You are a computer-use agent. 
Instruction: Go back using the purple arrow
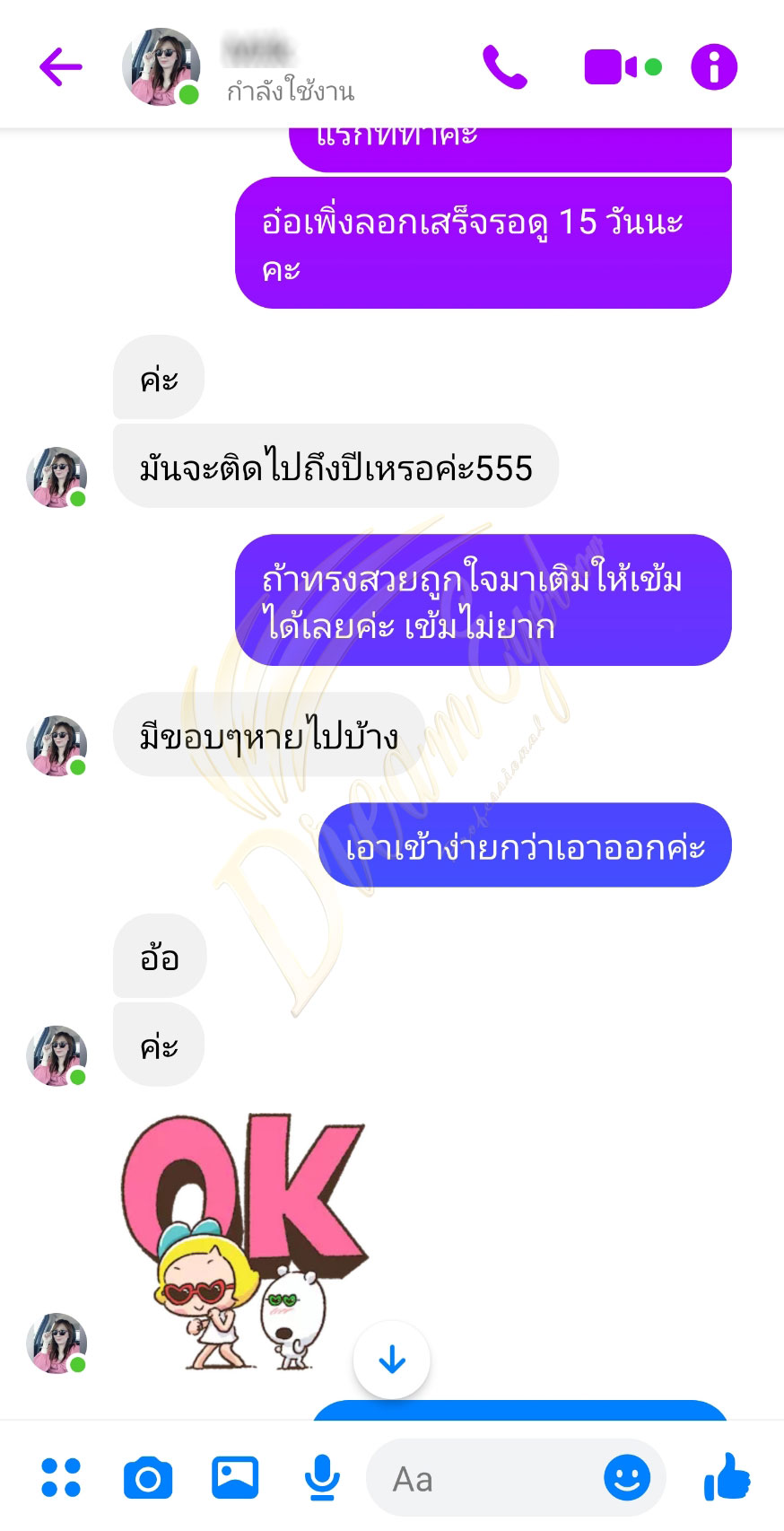point(61,67)
